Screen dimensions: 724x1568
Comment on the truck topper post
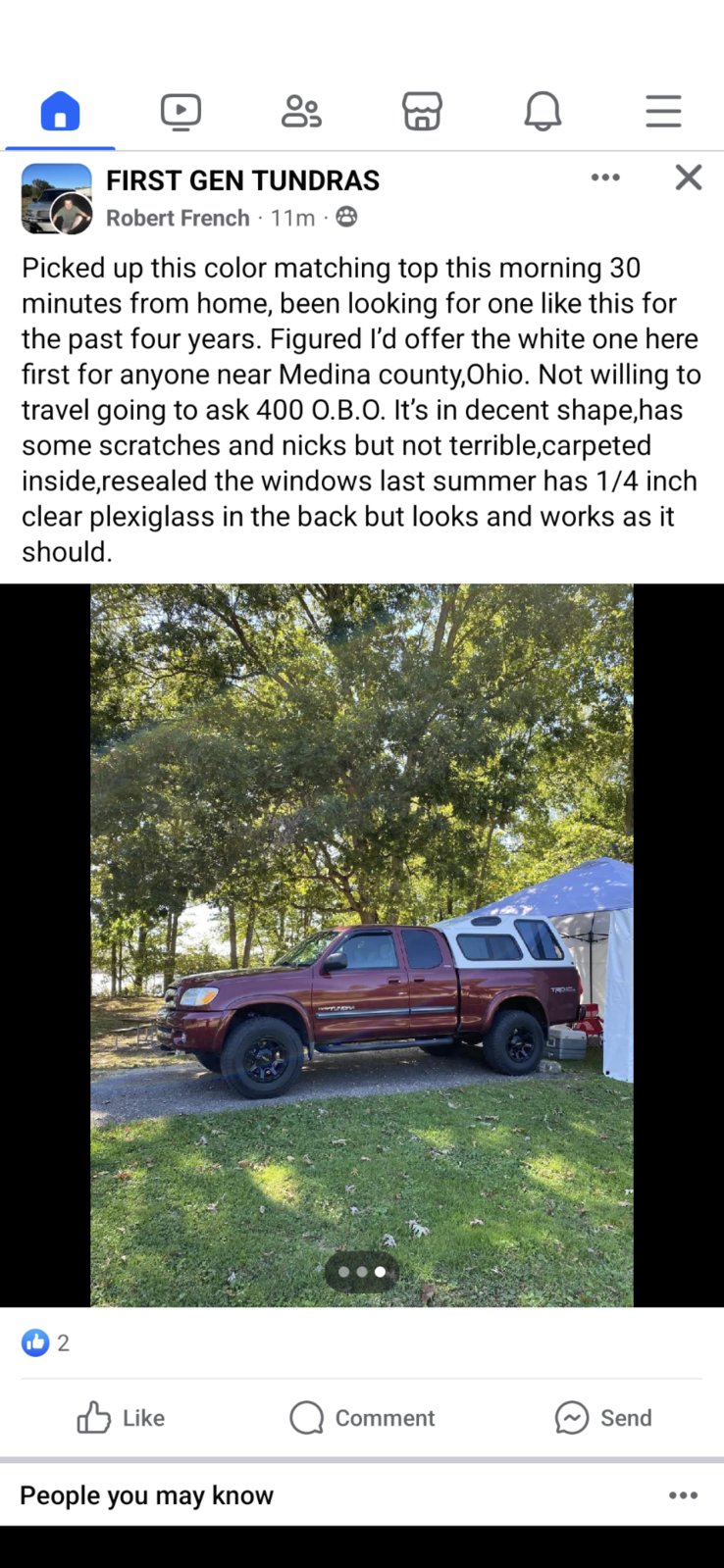coord(362,1418)
